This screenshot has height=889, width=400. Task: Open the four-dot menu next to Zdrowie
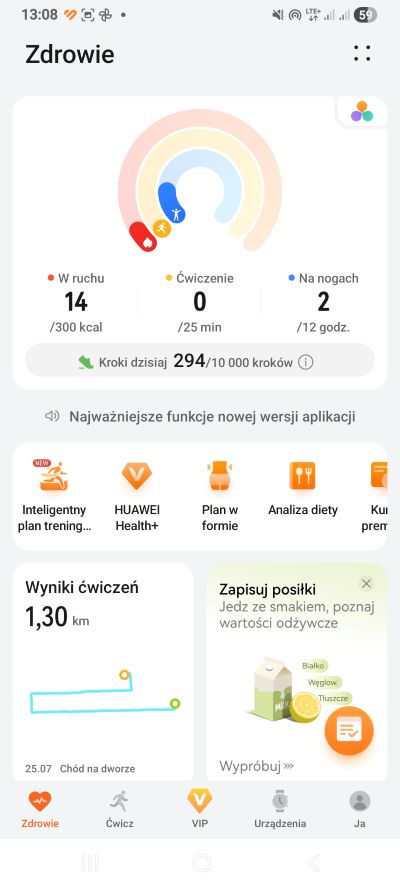click(362, 53)
